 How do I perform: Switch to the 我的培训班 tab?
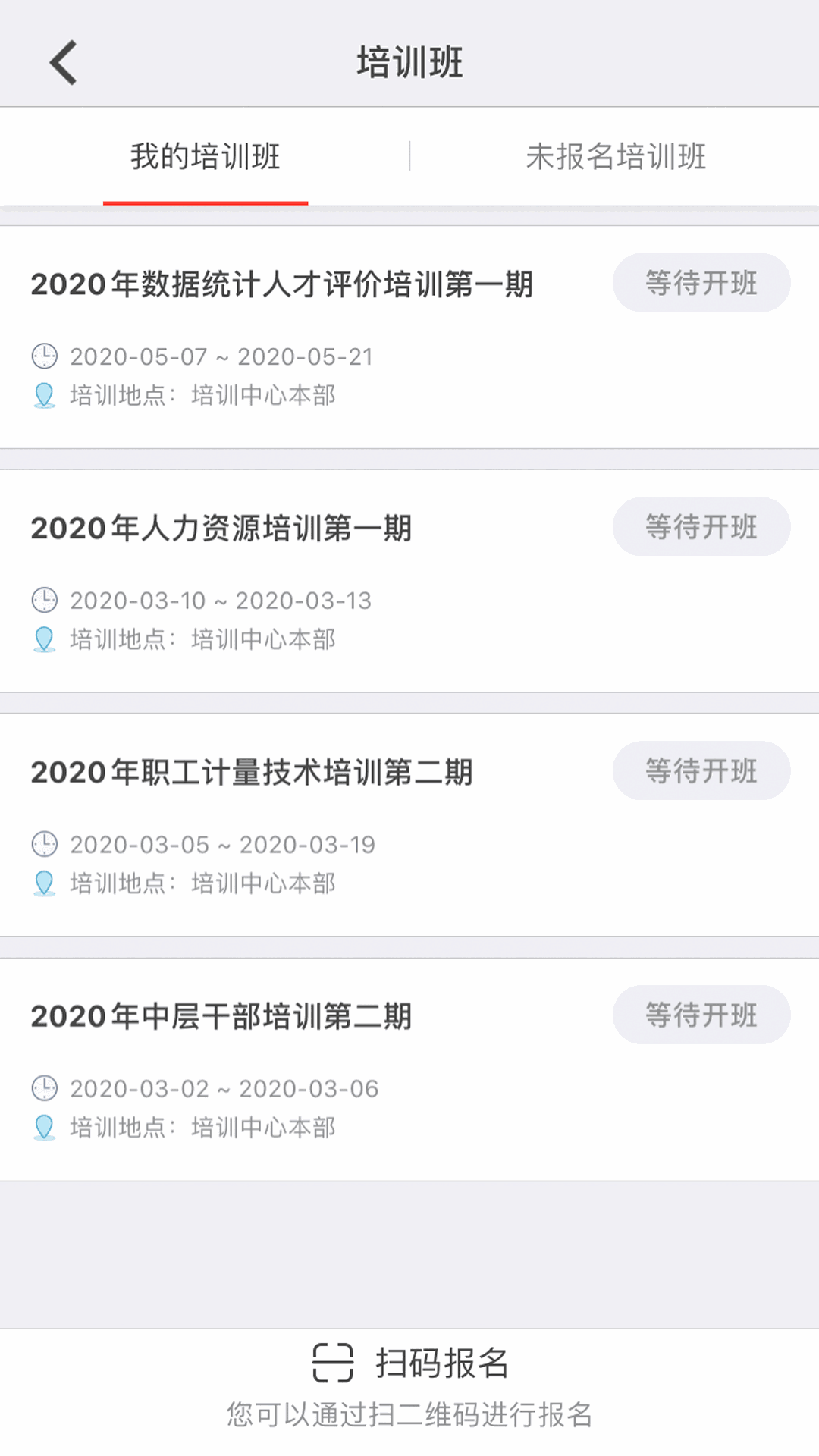pyautogui.click(x=205, y=157)
